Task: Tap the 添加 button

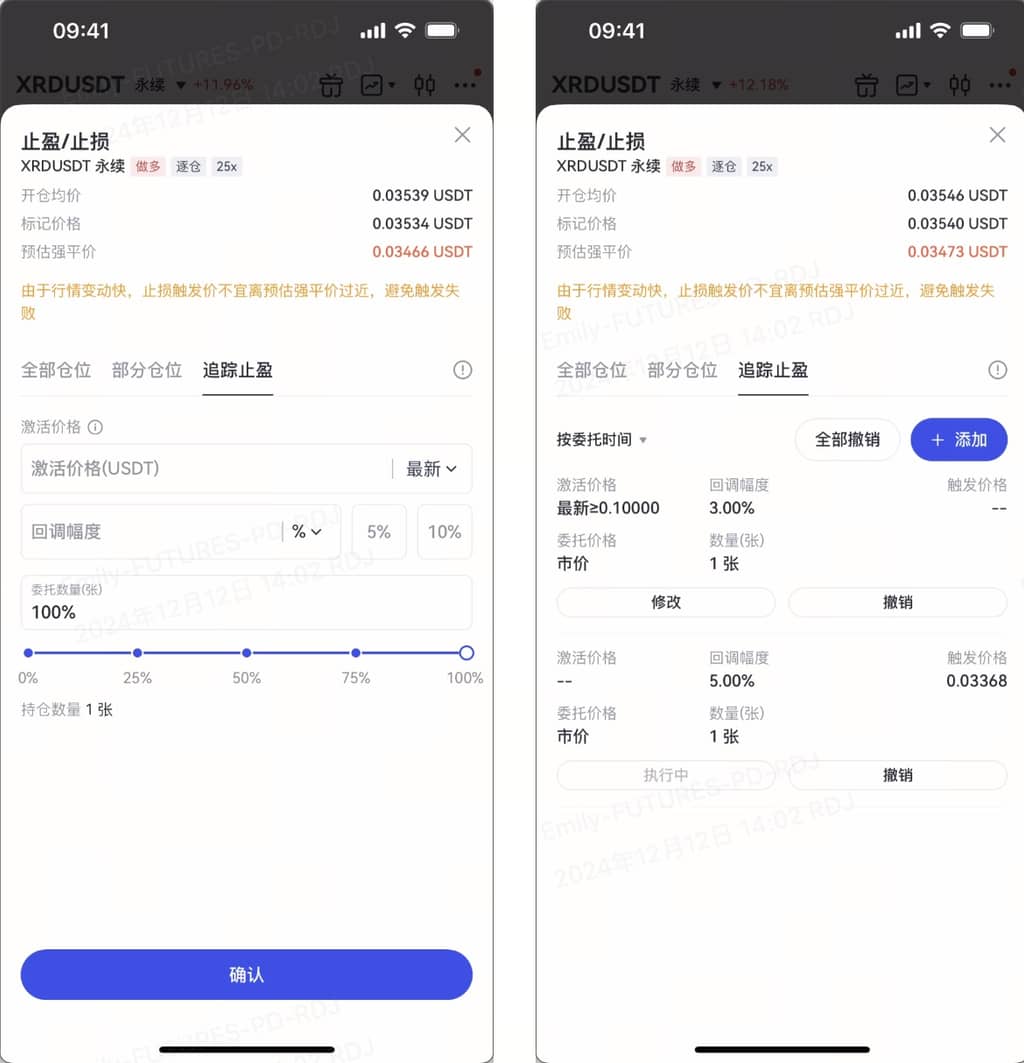Action: pyautogui.click(x=958, y=439)
